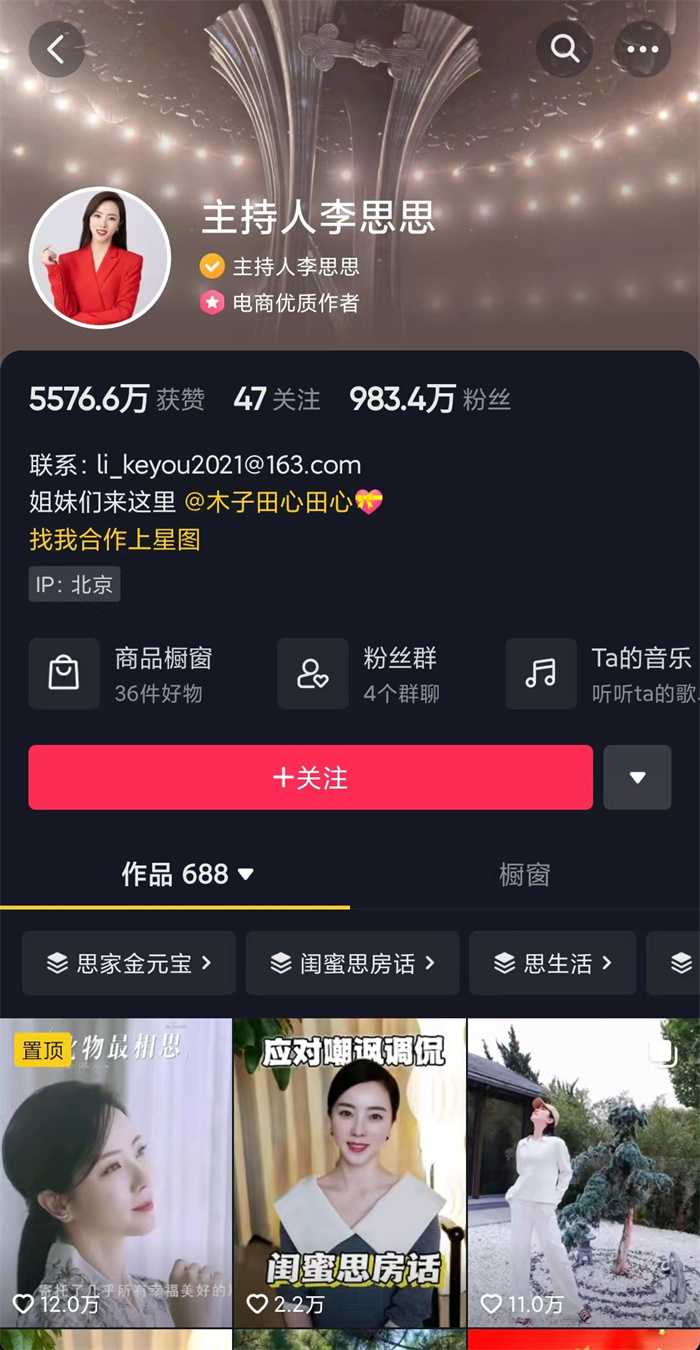The height and width of the screenshot is (1350, 700).
Task: Play the video with 11.0万 likes
Action: coord(583,1170)
